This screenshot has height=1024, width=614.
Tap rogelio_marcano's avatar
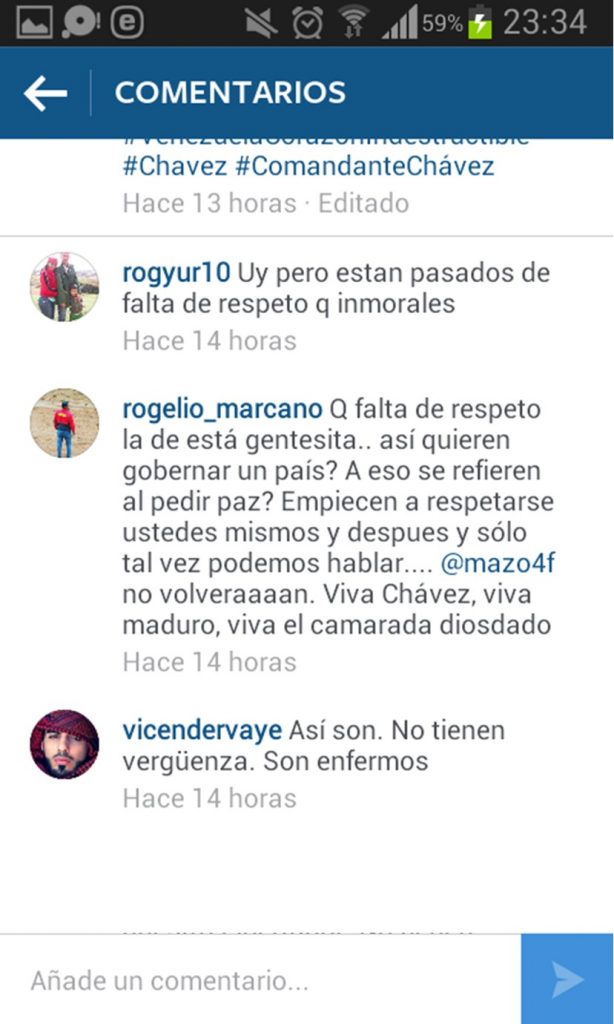65,423
